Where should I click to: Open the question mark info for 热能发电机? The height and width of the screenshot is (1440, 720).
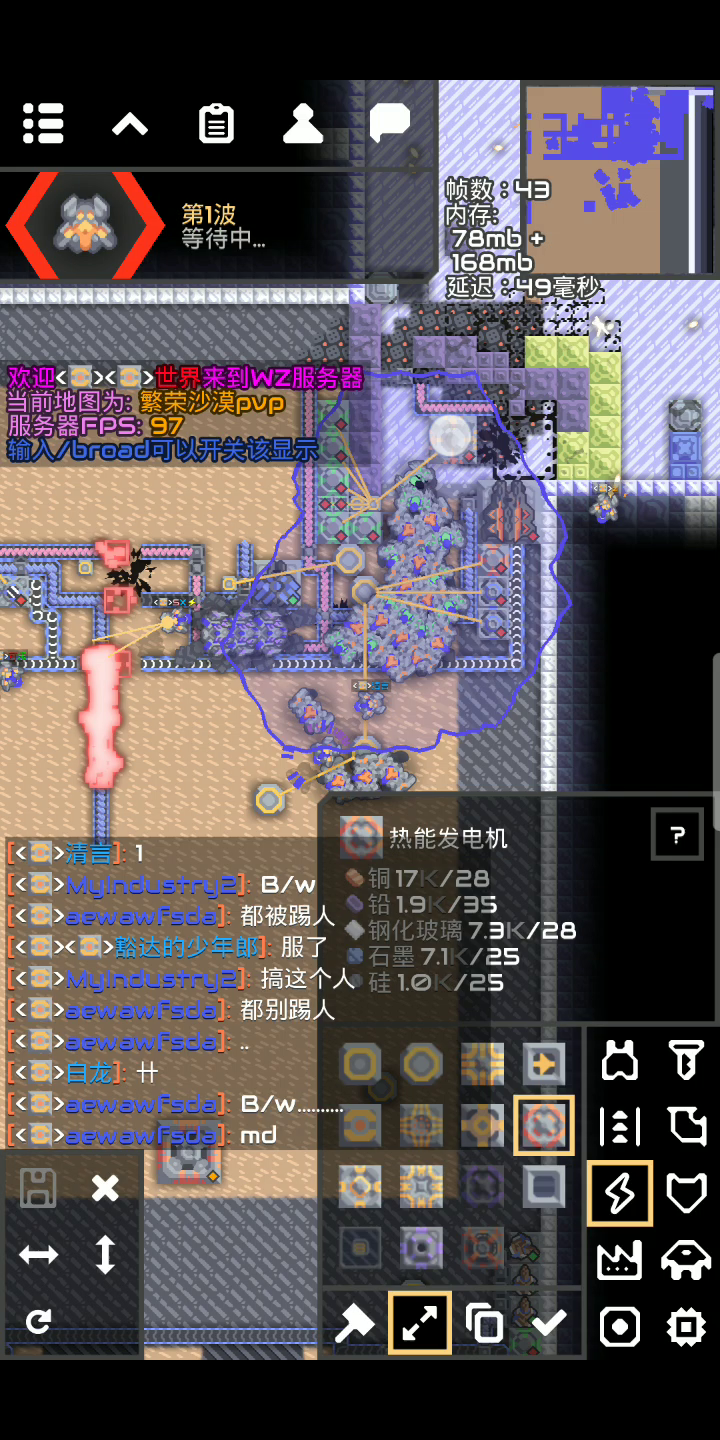[678, 835]
